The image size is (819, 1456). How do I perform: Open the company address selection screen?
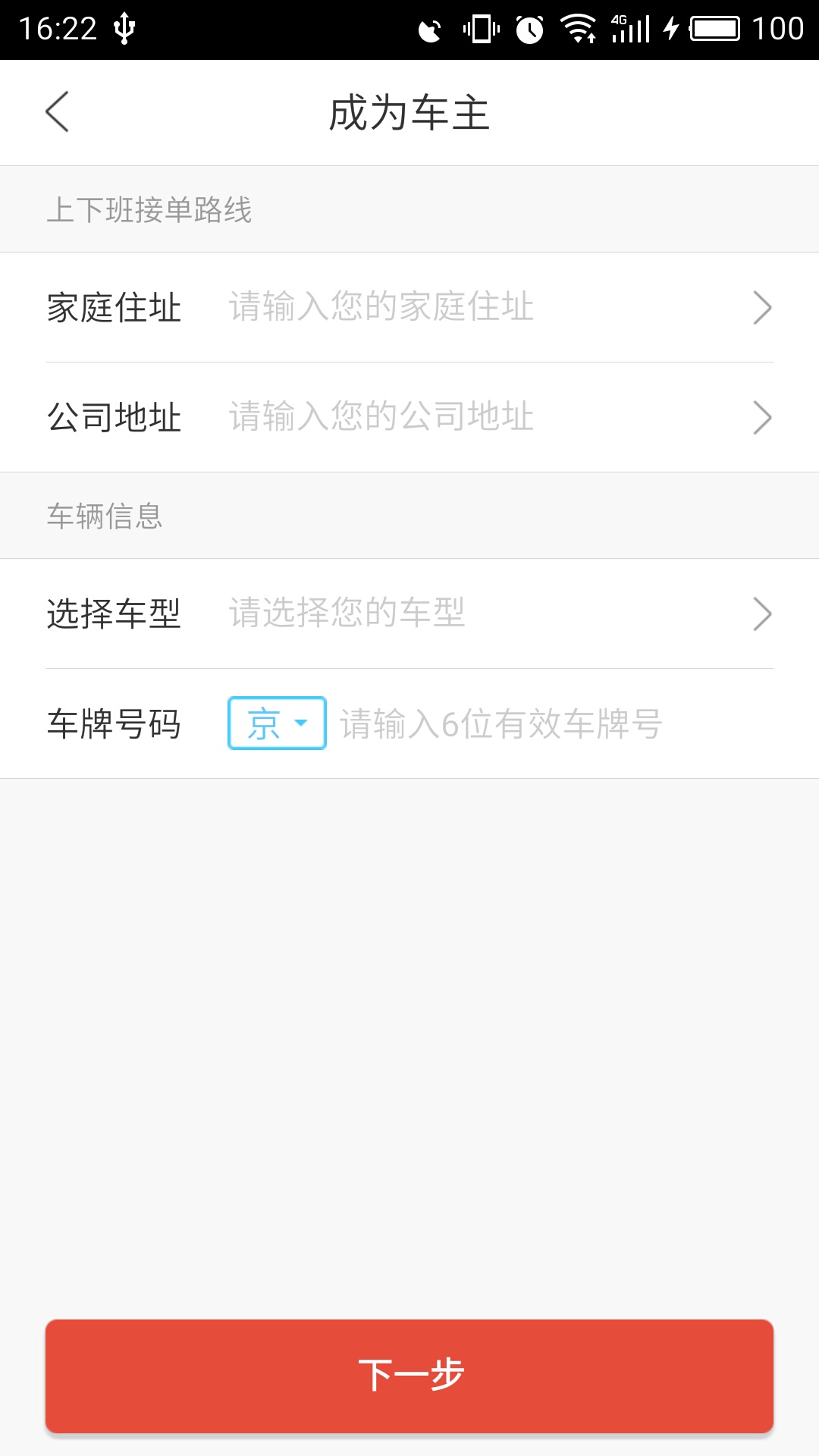point(379,416)
